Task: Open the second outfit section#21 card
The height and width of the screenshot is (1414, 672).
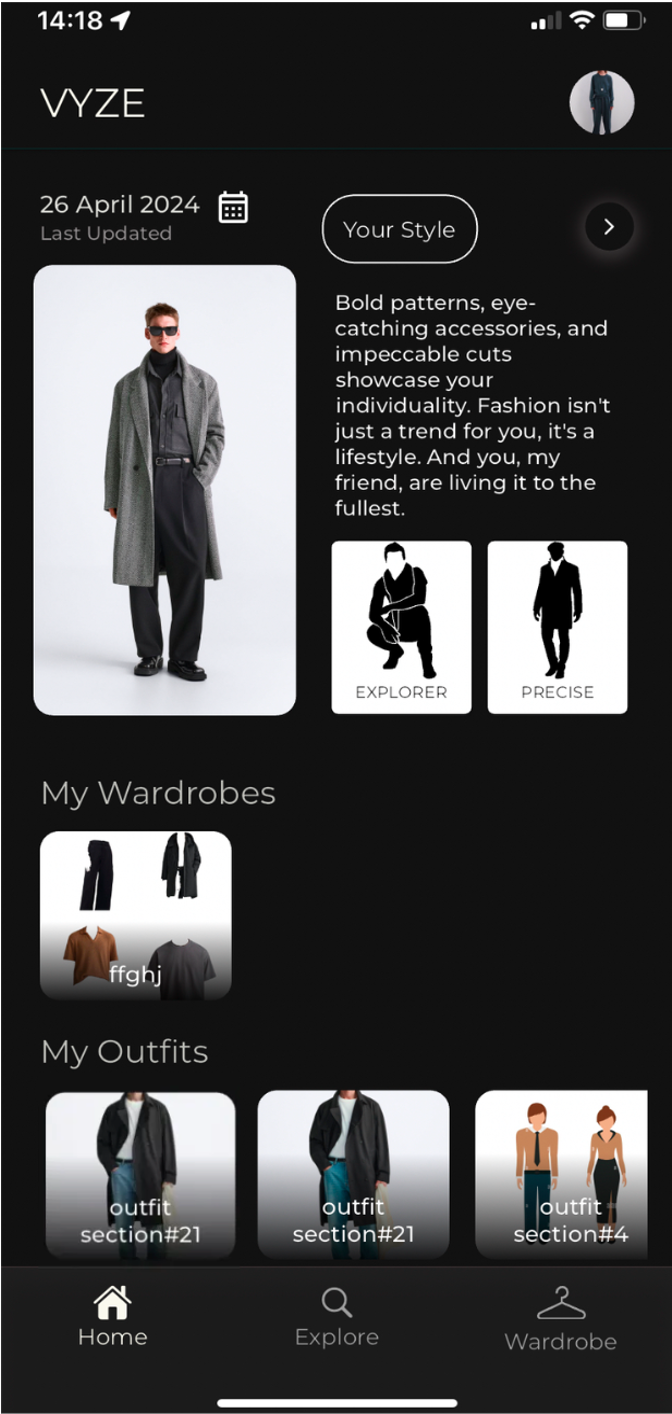Action: click(x=353, y=1174)
